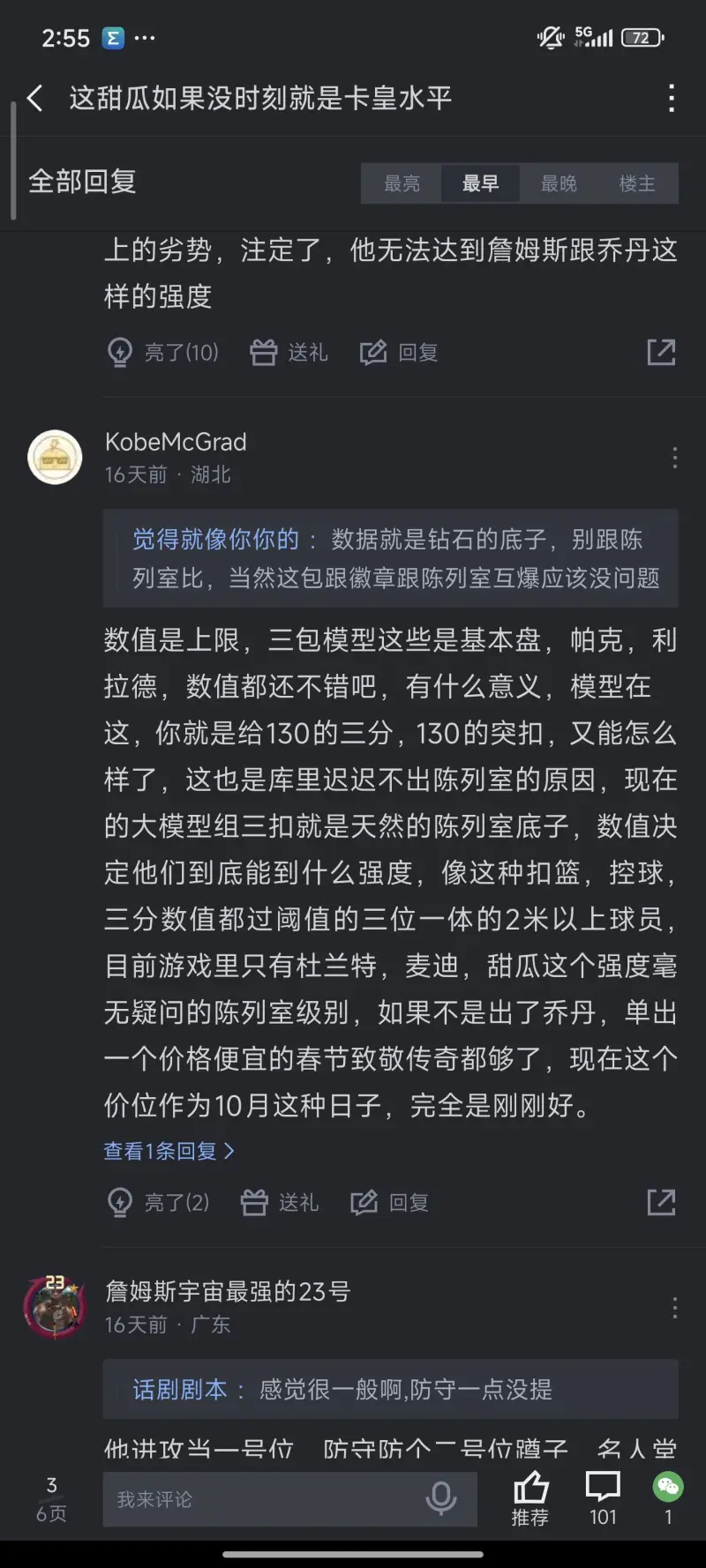Recommend this post with 推荐

530,1498
